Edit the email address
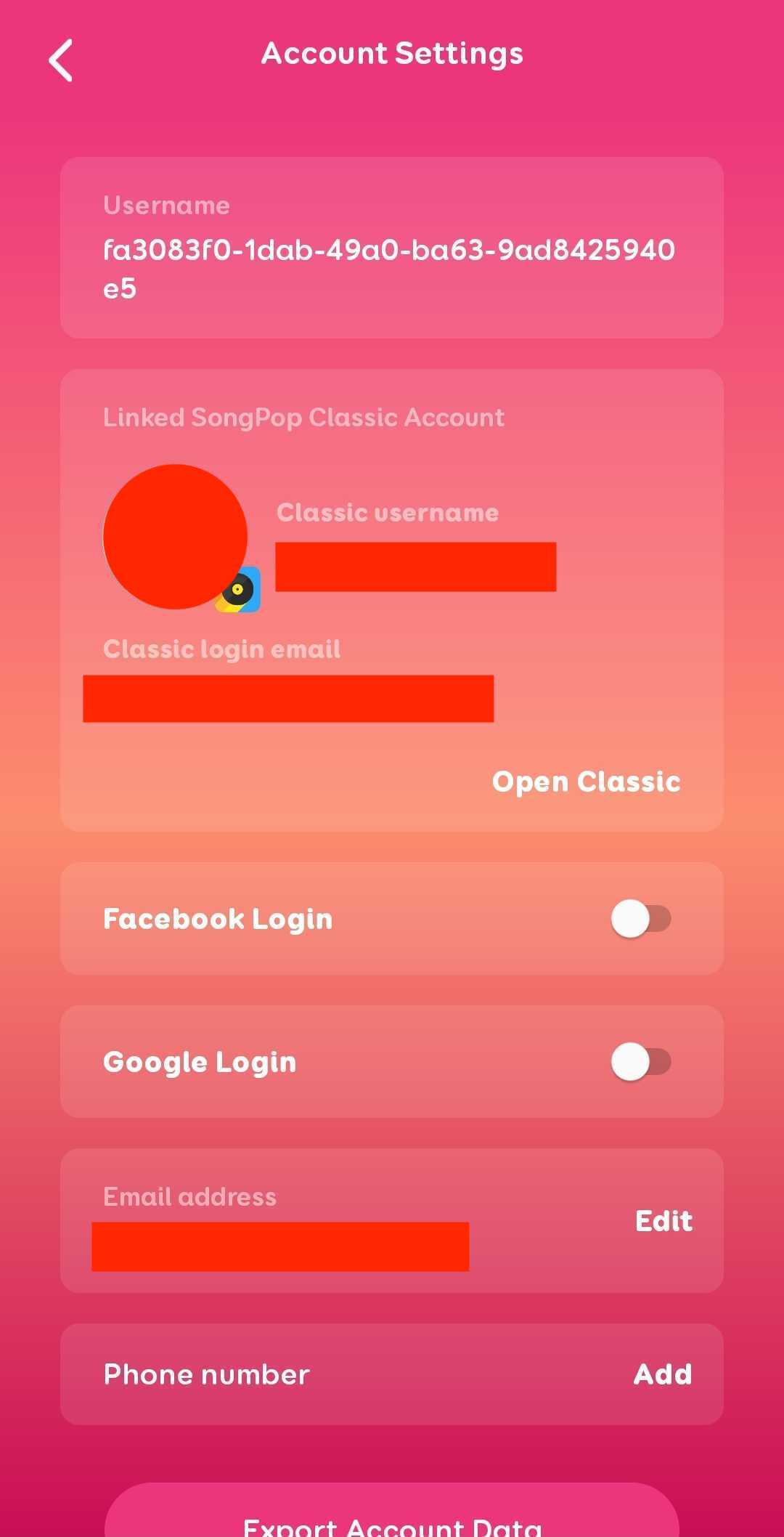784x1537 pixels. coord(663,1221)
